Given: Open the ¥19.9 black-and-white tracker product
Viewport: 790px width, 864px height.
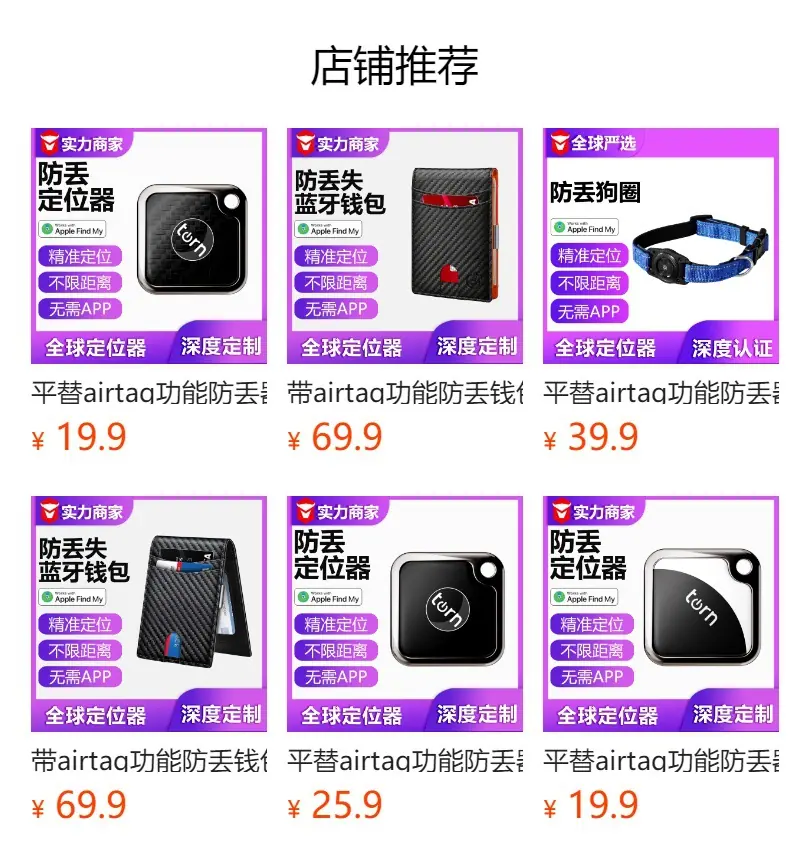Looking at the screenshot, I should point(661,614).
